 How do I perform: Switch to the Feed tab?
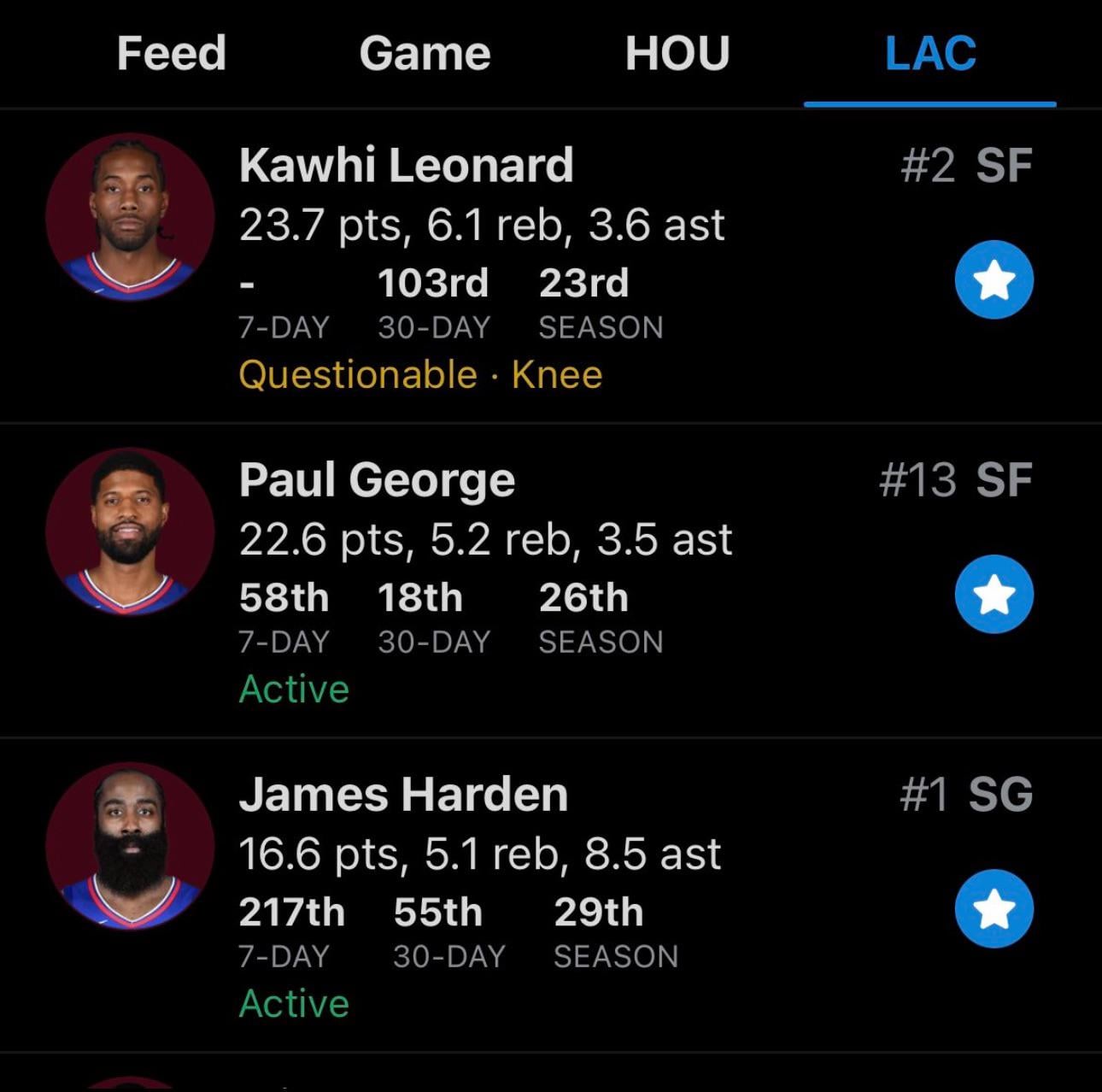tap(171, 53)
